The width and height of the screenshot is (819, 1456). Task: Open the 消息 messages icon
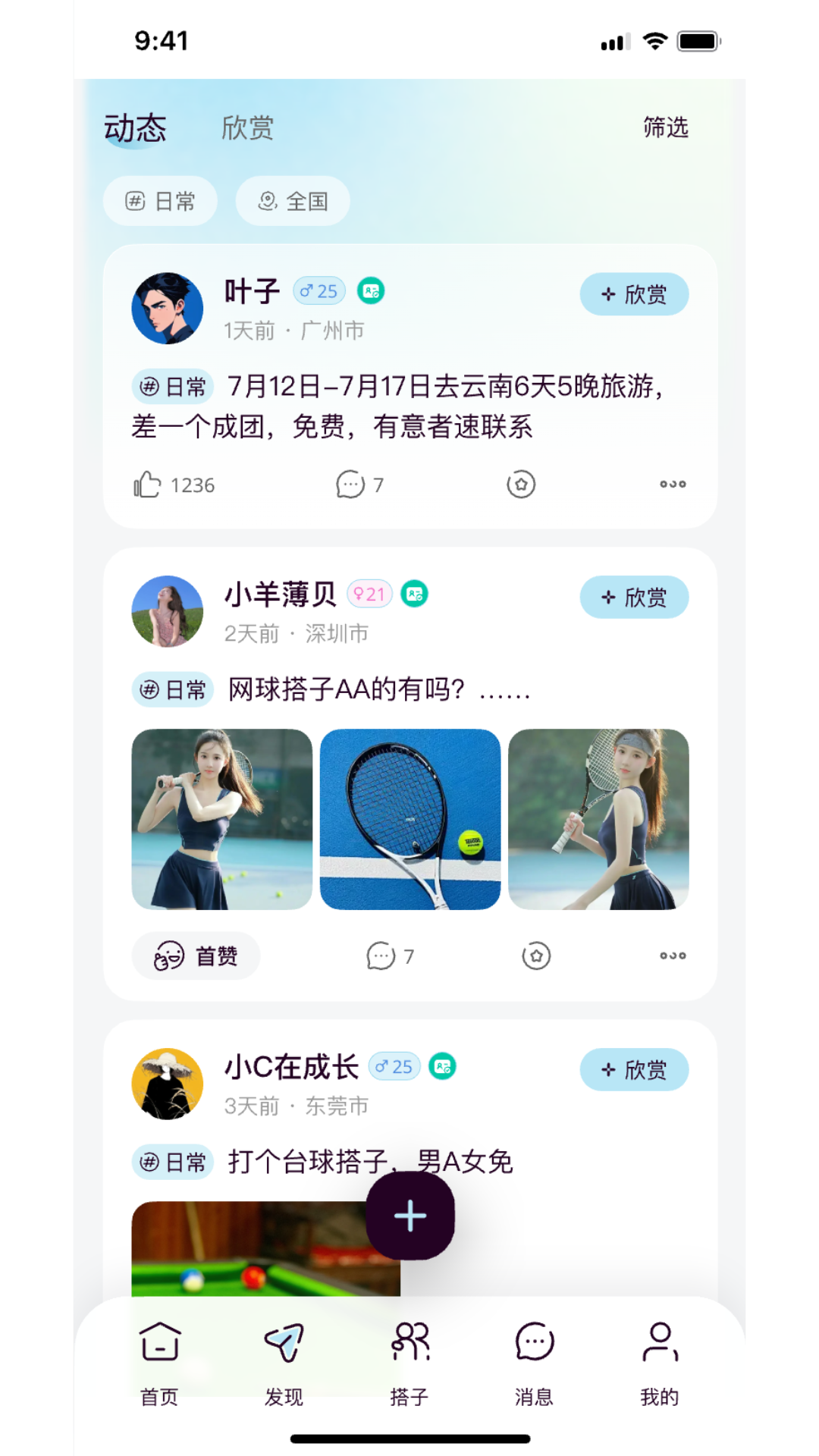coord(535,1342)
